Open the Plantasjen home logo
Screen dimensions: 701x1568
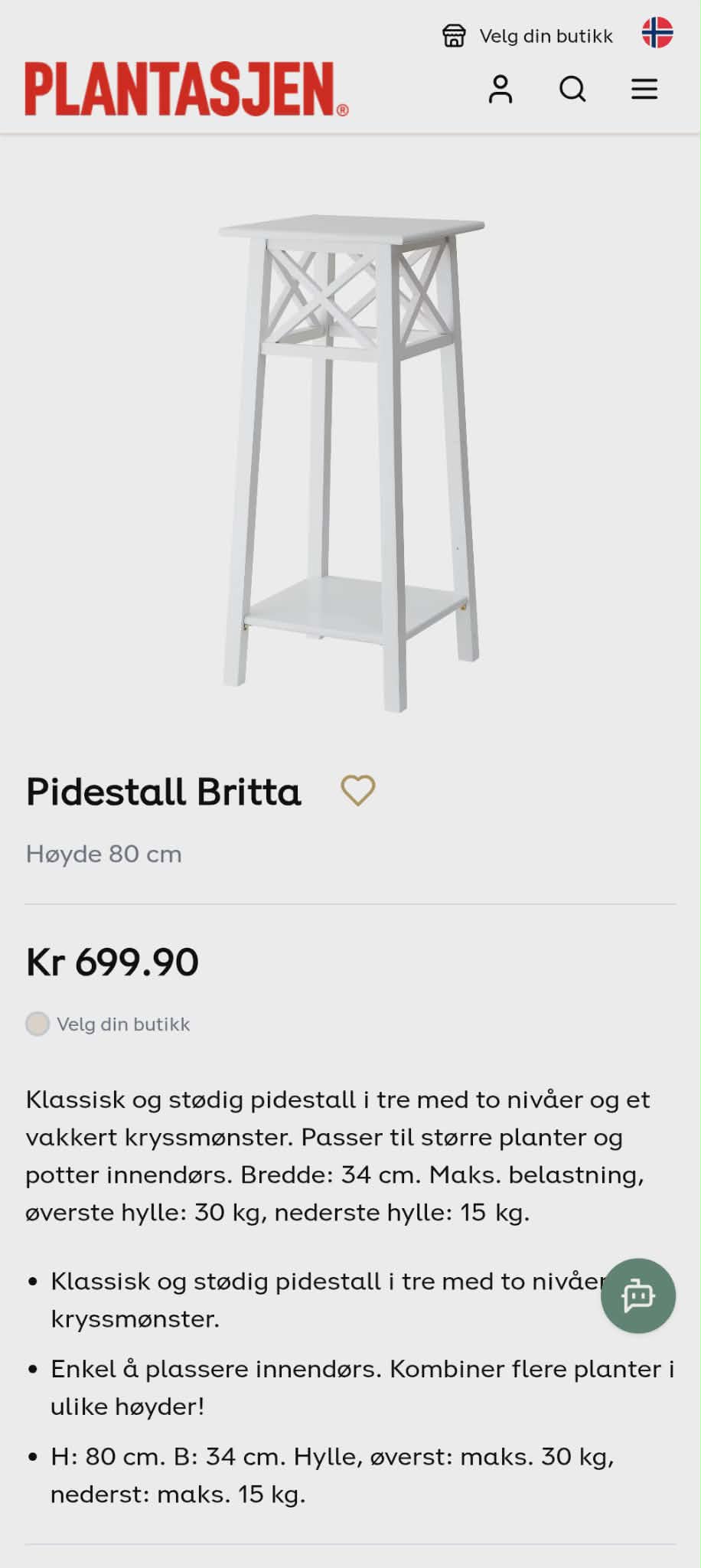click(187, 90)
